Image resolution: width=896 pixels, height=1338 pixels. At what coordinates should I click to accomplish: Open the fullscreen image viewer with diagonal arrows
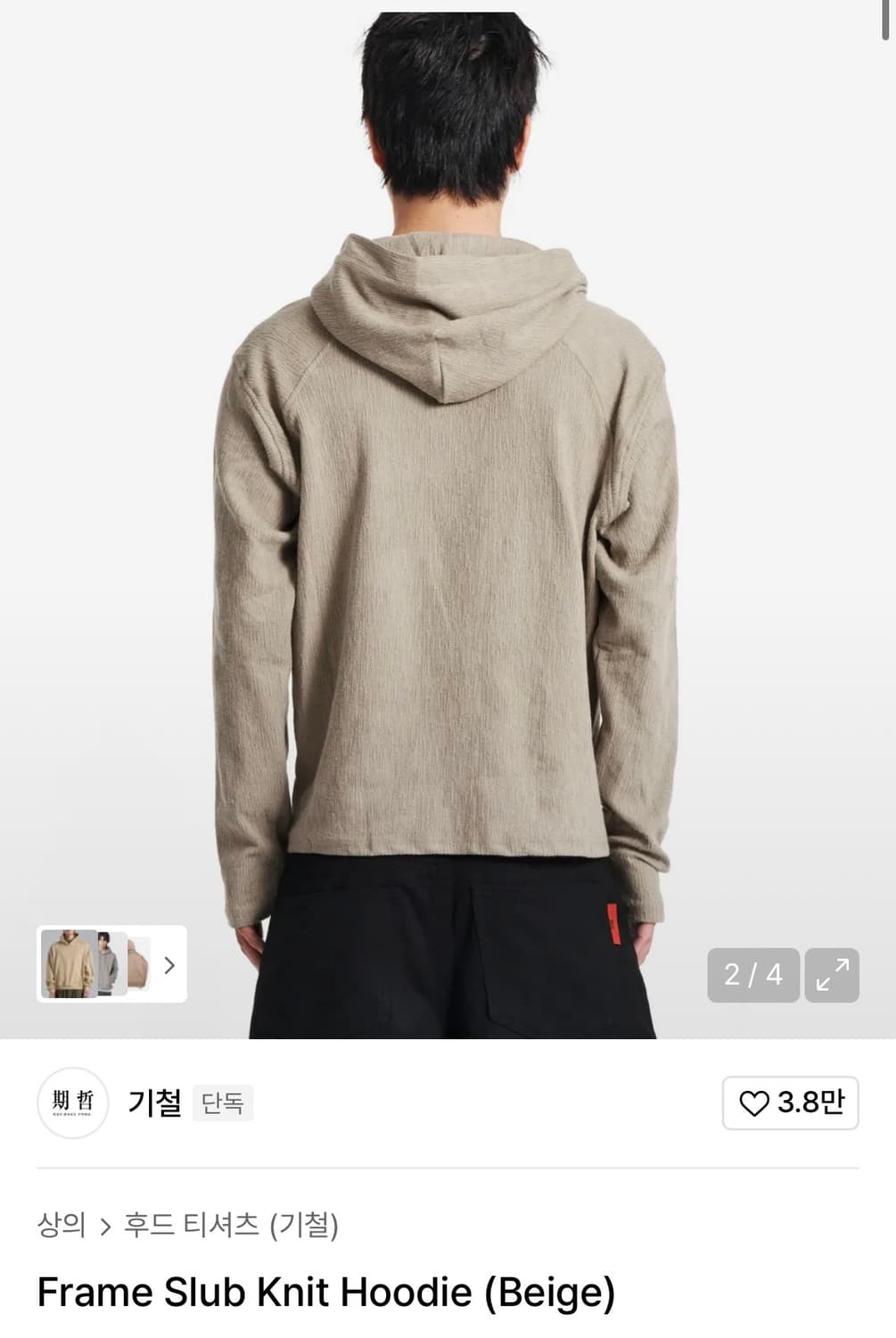point(832,975)
